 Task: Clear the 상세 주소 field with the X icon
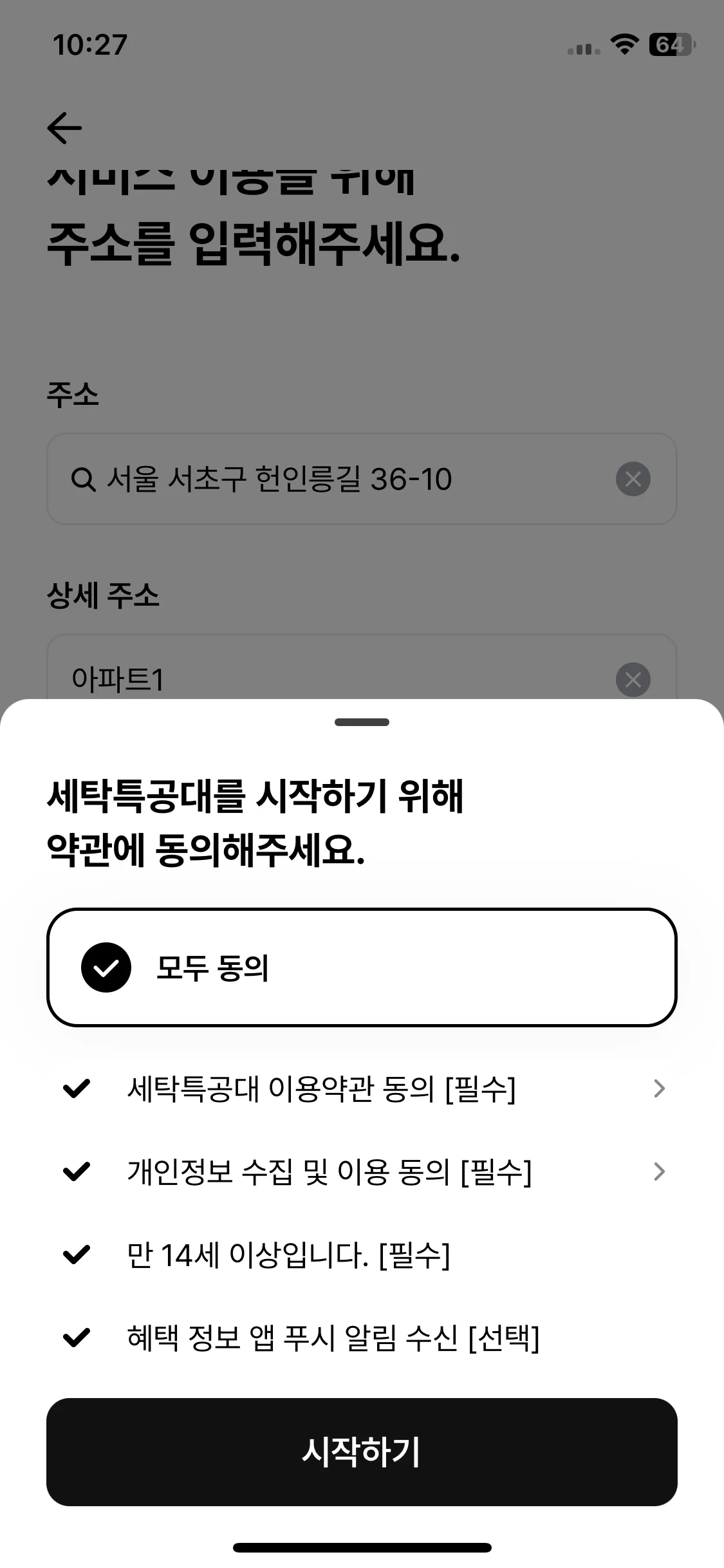coord(632,679)
